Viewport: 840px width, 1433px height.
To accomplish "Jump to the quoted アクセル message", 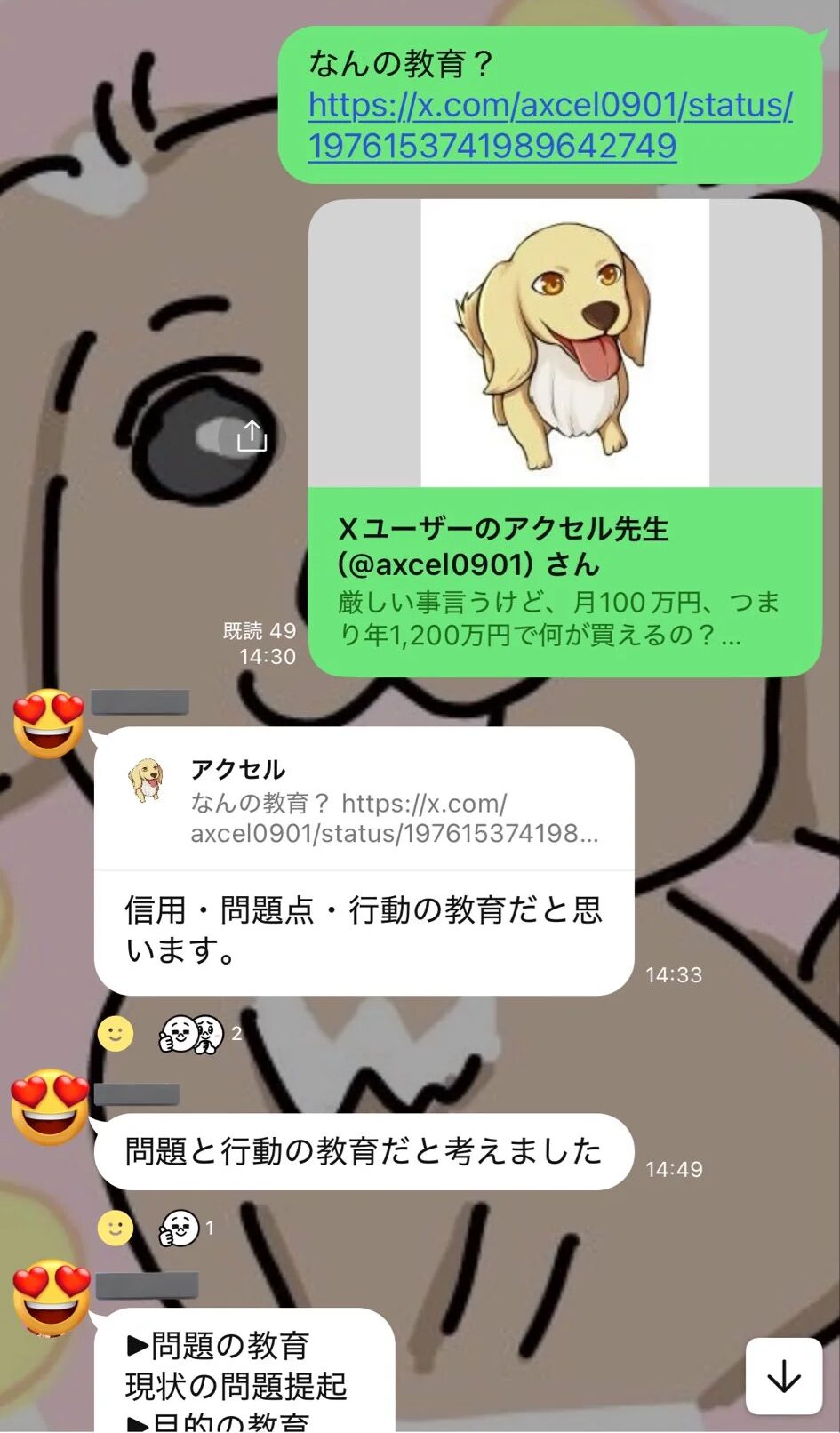I will click(x=364, y=800).
